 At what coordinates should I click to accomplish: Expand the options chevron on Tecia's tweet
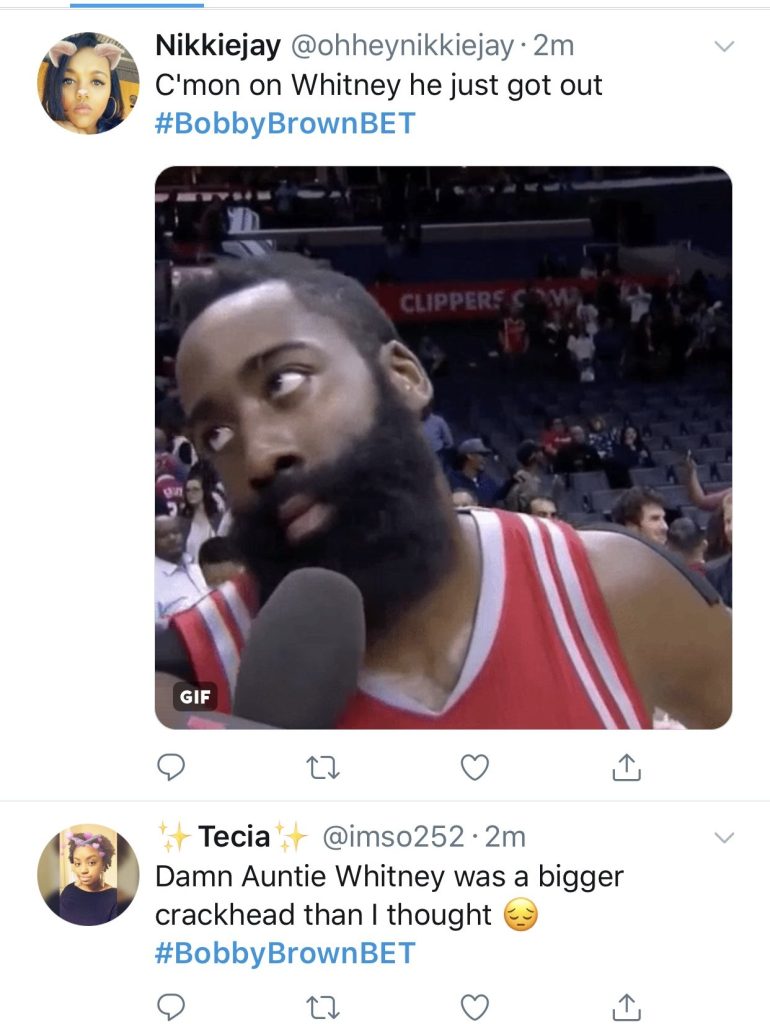point(726,837)
